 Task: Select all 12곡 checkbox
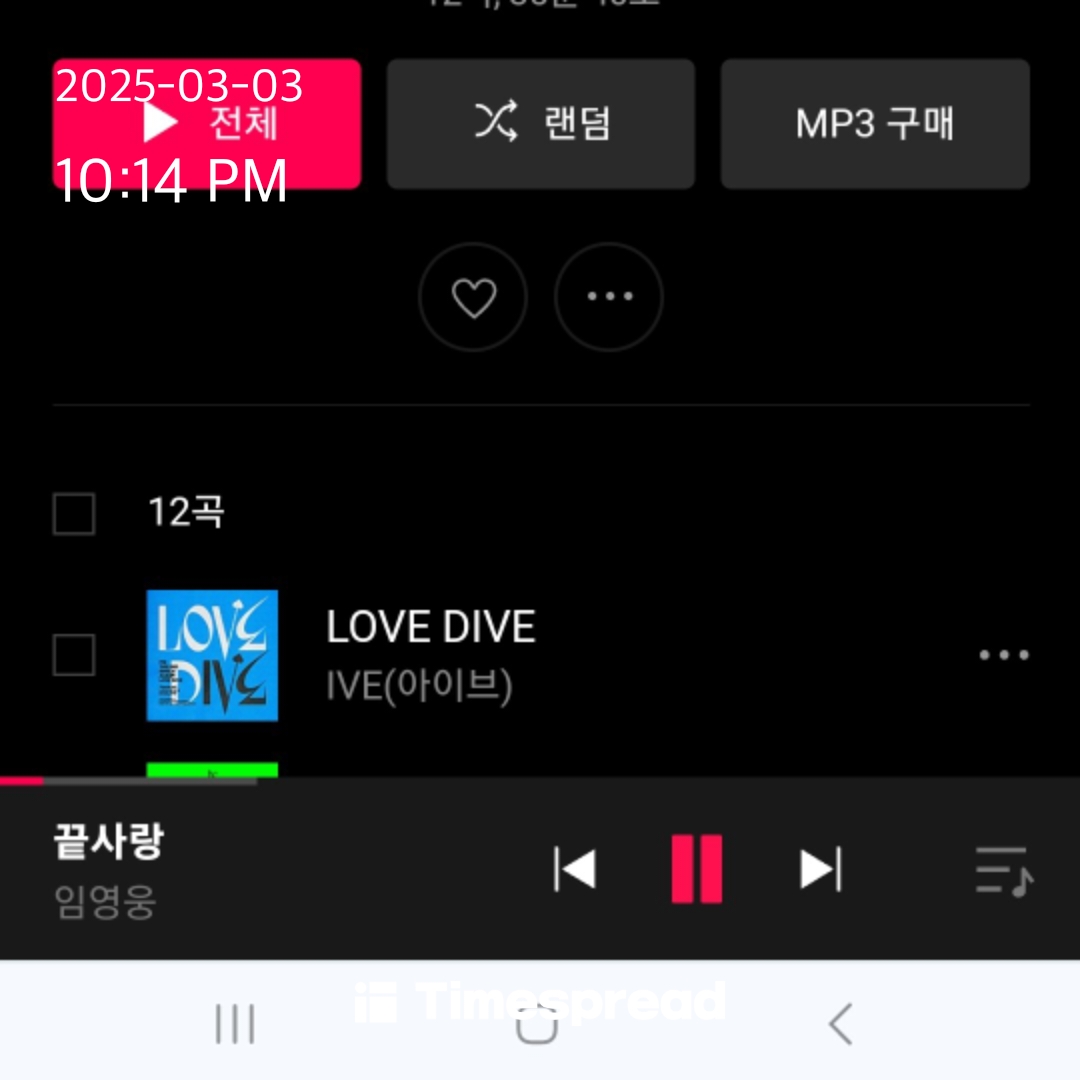(74, 514)
